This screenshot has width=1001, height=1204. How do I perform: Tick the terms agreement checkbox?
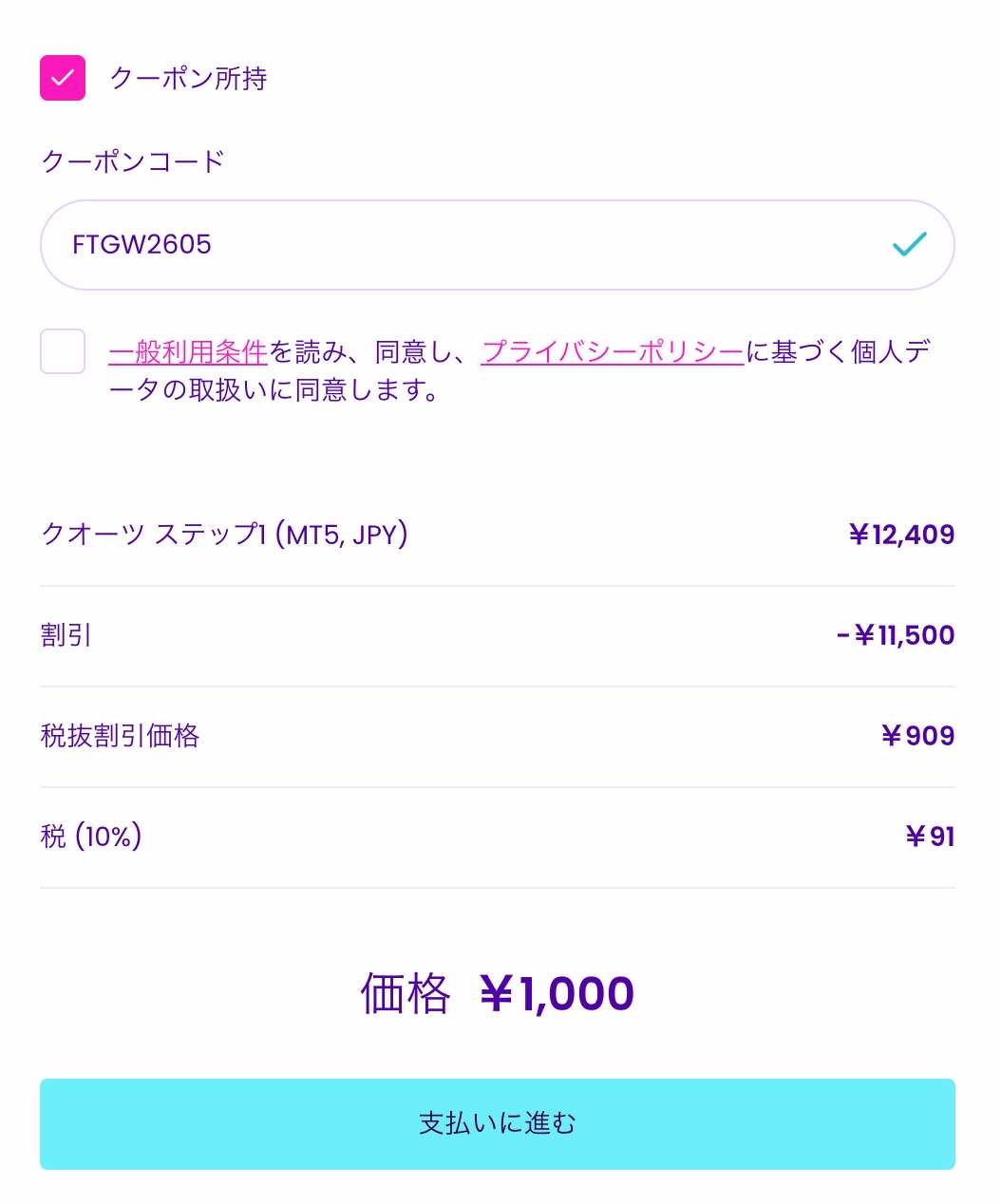(x=63, y=351)
